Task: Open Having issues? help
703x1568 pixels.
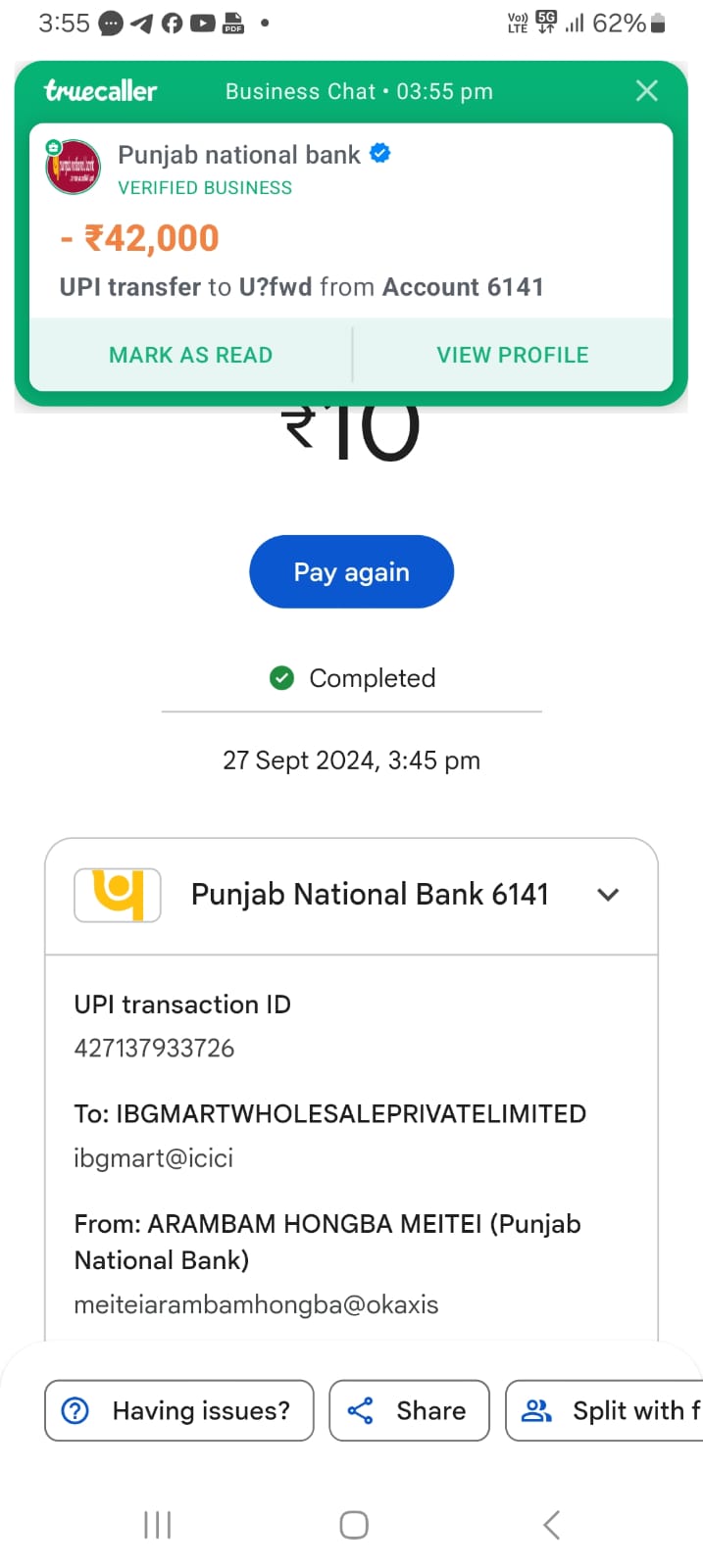Action: click(x=179, y=1410)
